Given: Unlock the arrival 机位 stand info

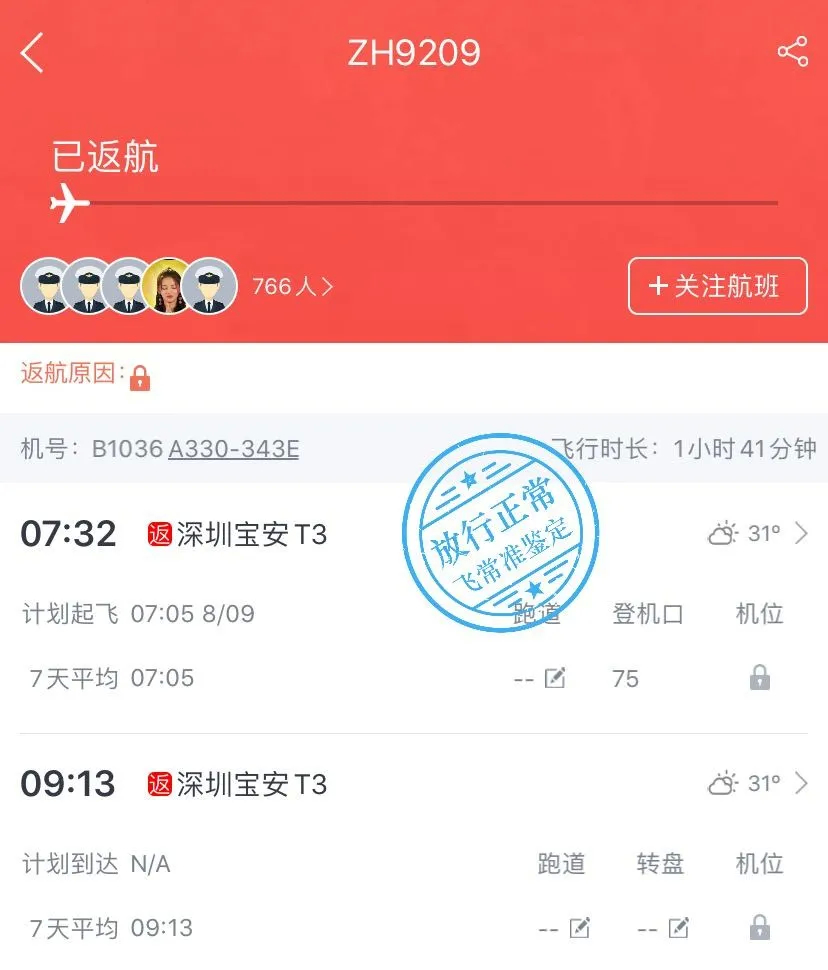Looking at the screenshot, I should click(x=760, y=927).
